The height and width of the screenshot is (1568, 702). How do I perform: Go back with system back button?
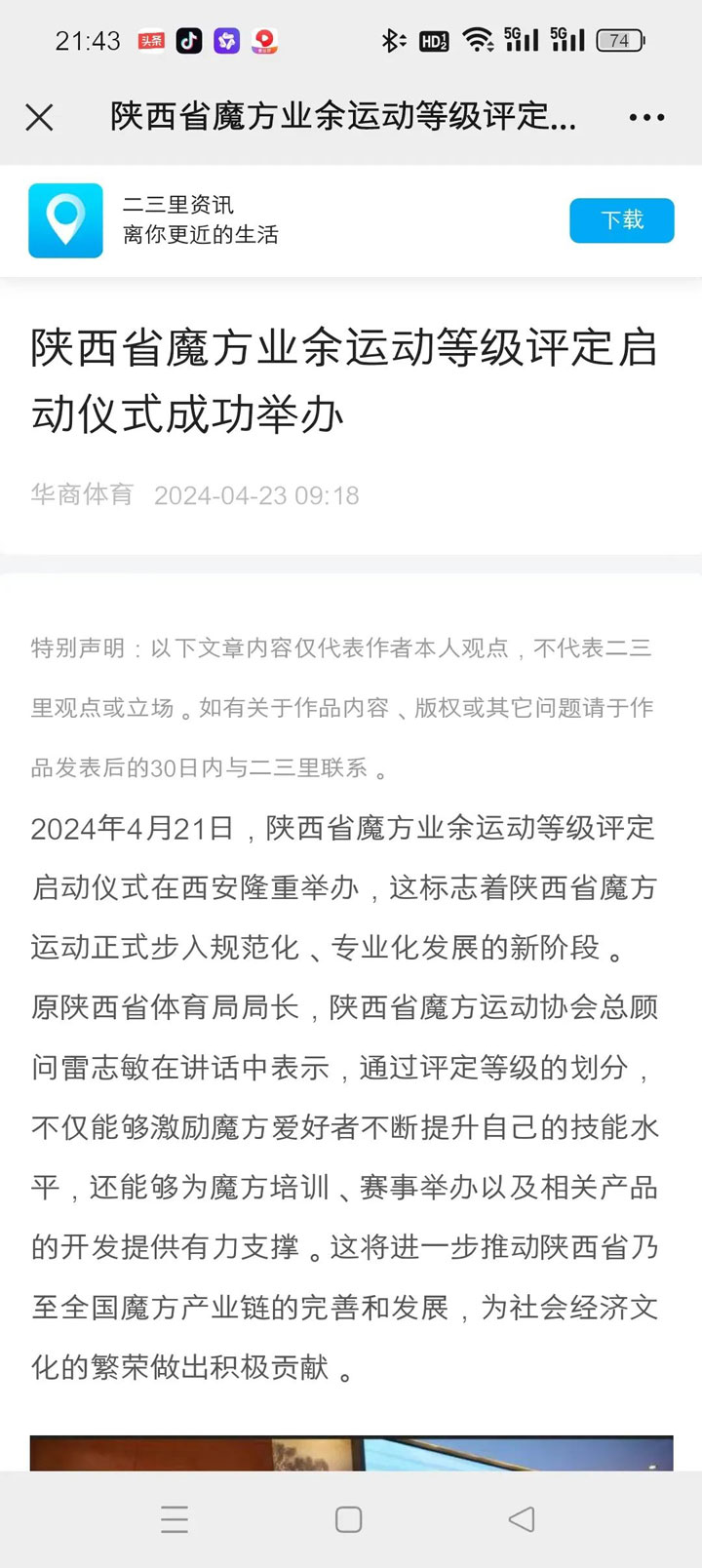click(523, 1519)
